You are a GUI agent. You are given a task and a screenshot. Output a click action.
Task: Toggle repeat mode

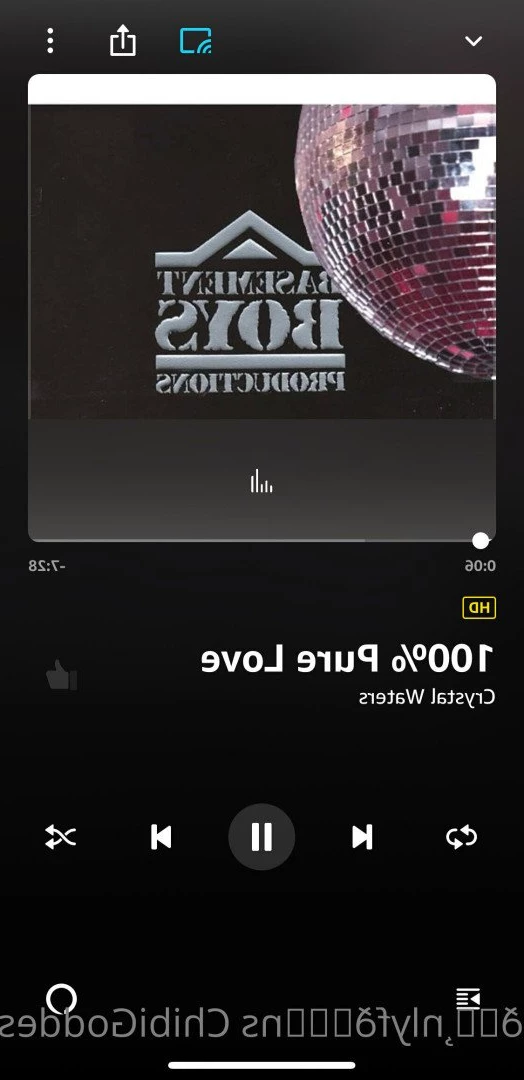461,838
